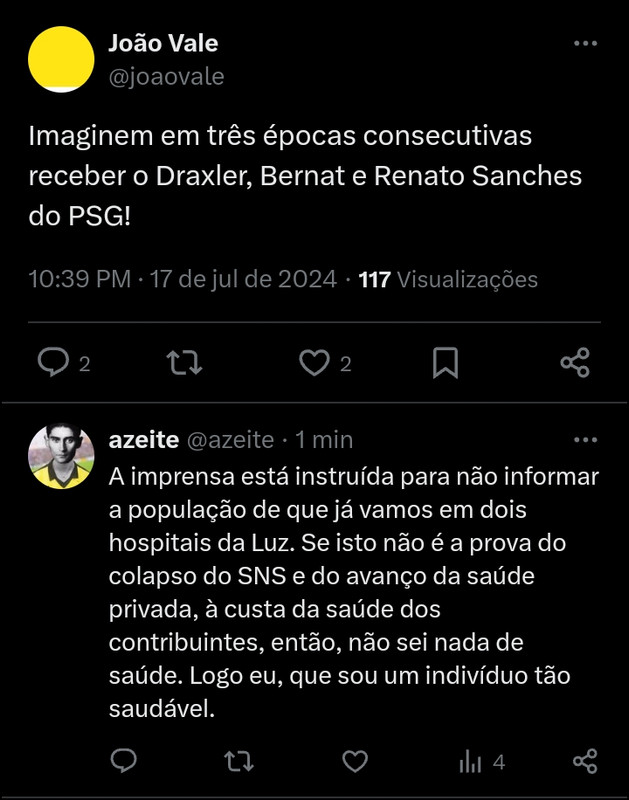Like azeite's reply
Screen dimensions: 629x800
(355, 761)
